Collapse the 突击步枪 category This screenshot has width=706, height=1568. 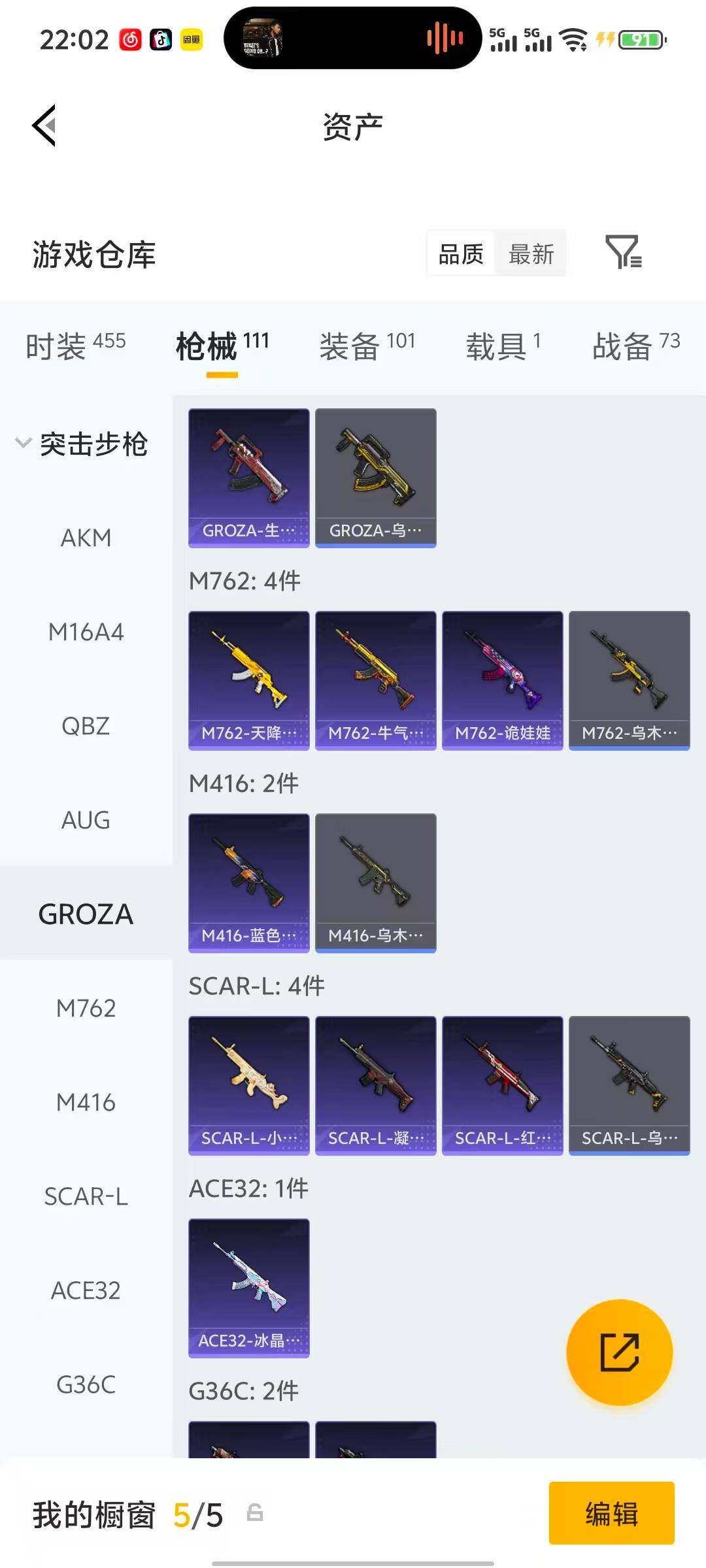pyautogui.click(x=82, y=444)
